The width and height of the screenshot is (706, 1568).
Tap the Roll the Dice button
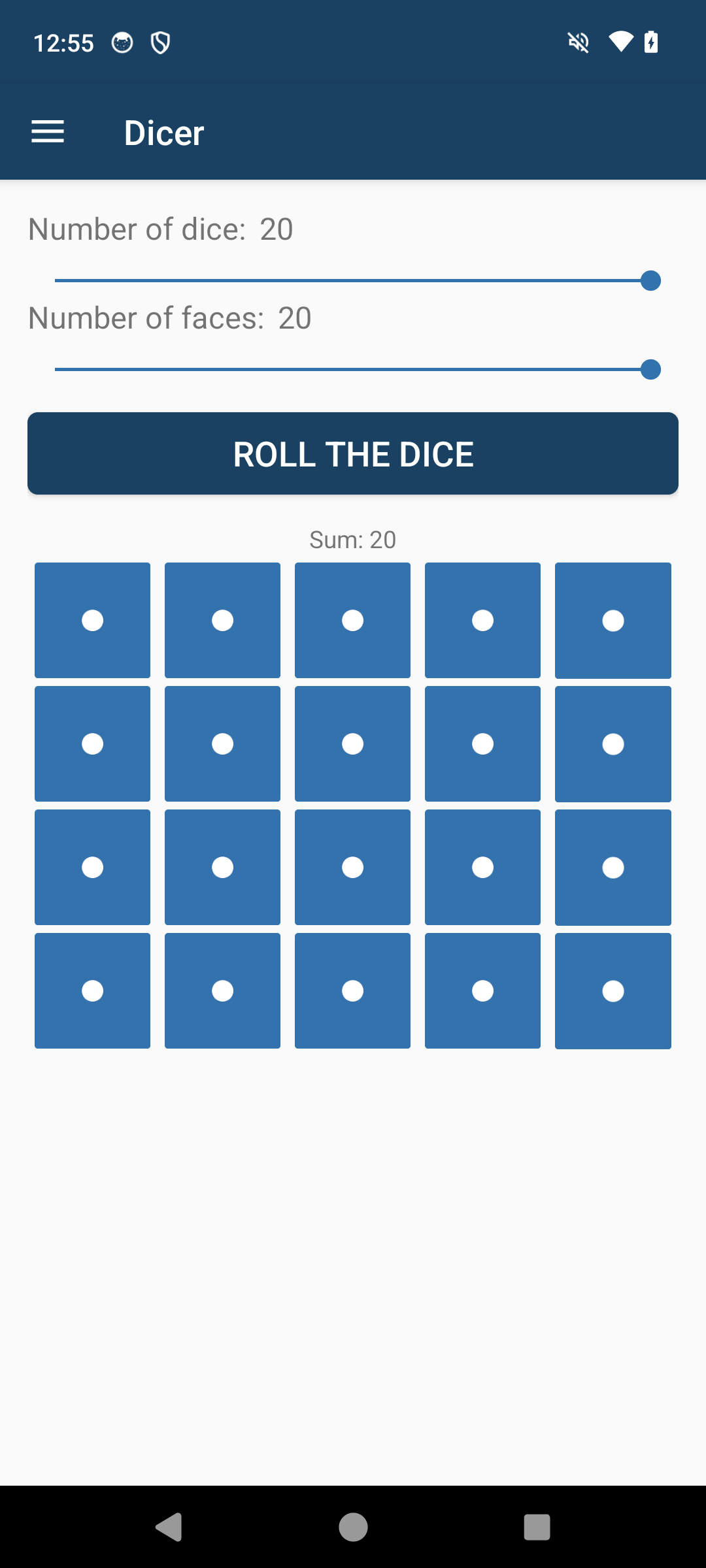pos(353,453)
